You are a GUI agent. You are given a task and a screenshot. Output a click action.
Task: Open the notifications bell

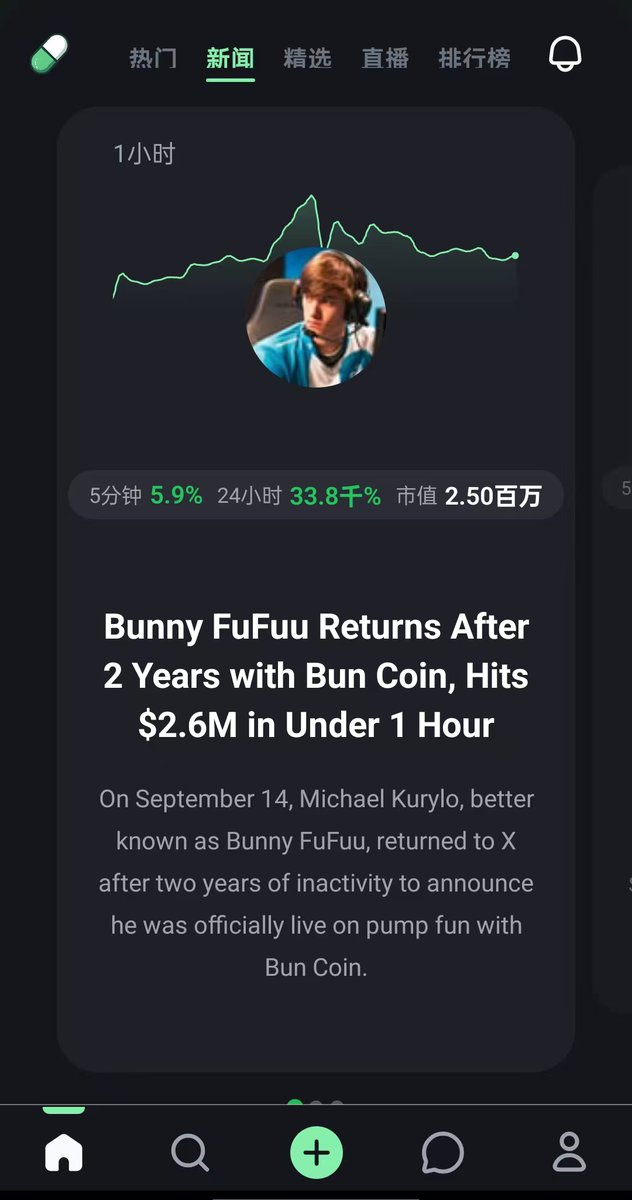click(565, 54)
